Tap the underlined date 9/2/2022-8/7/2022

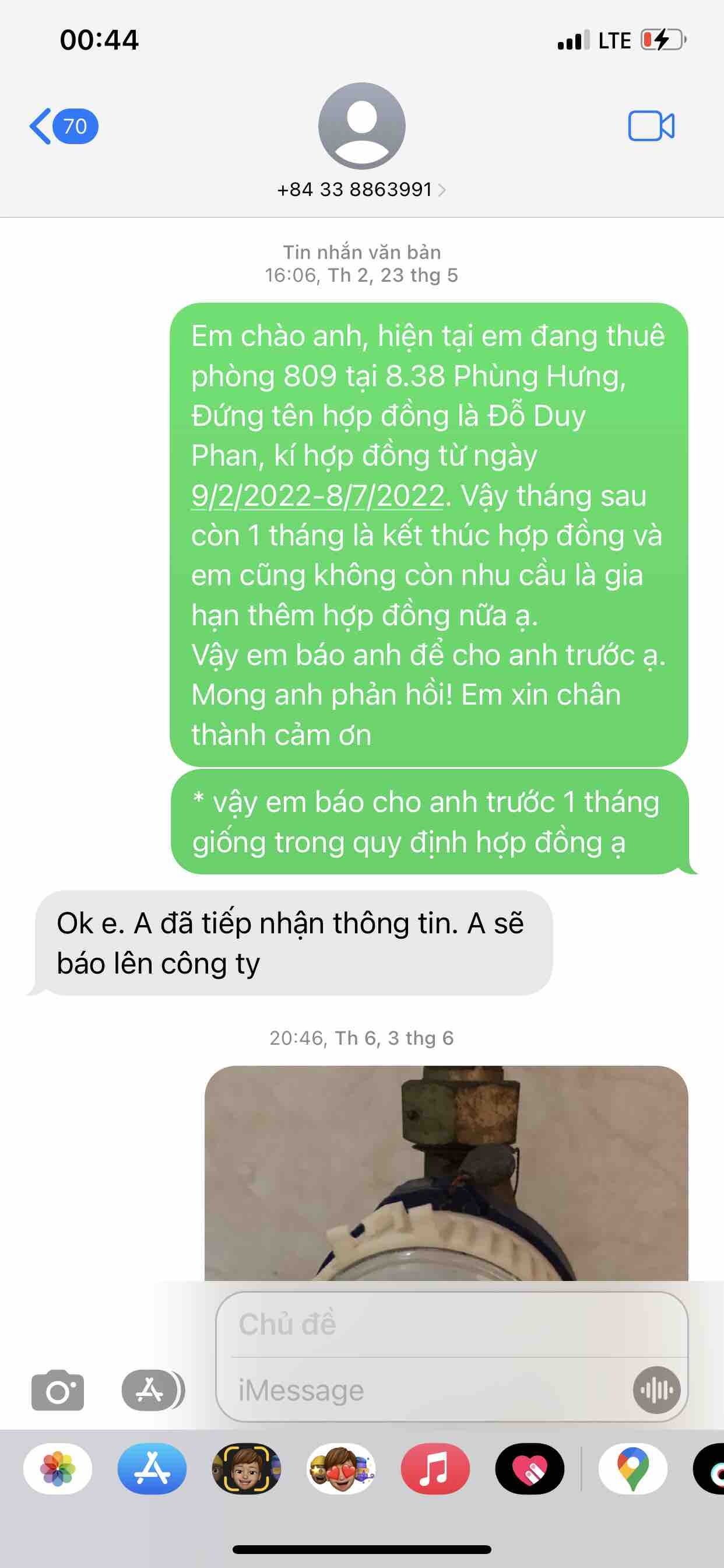317,495
